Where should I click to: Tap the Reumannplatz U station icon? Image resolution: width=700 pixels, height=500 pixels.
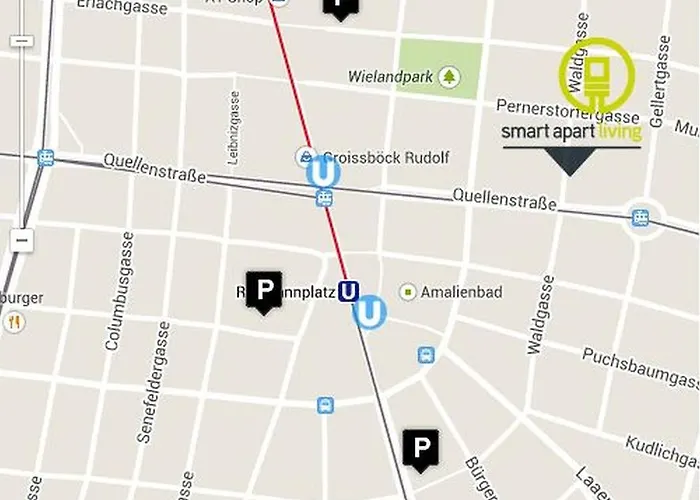[348, 291]
